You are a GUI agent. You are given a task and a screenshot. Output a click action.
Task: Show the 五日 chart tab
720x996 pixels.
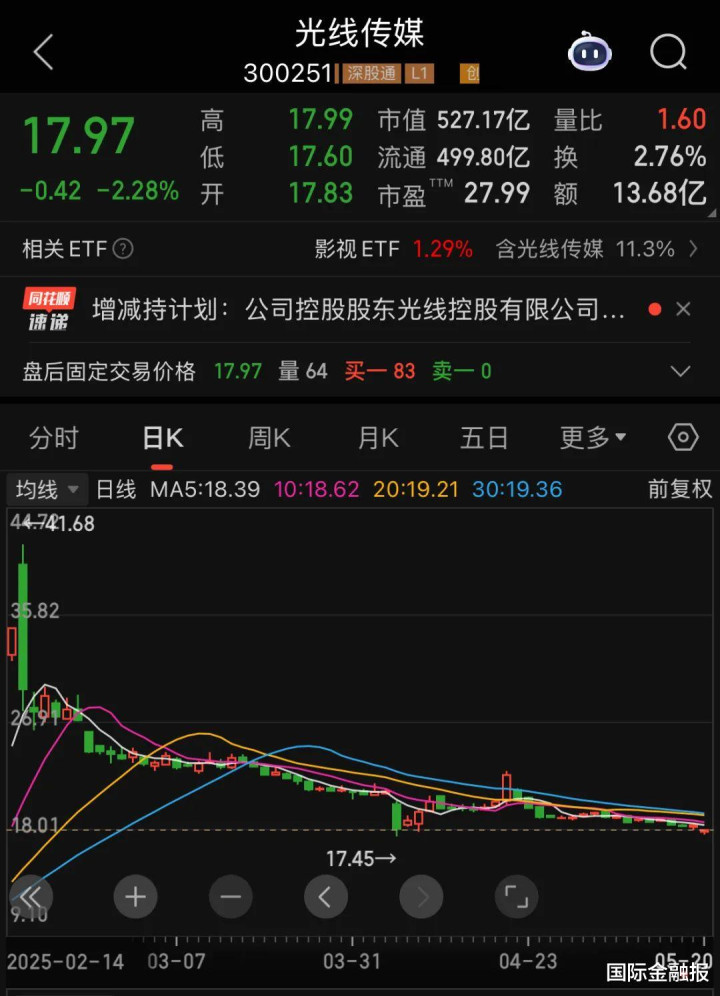(x=484, y=438)
